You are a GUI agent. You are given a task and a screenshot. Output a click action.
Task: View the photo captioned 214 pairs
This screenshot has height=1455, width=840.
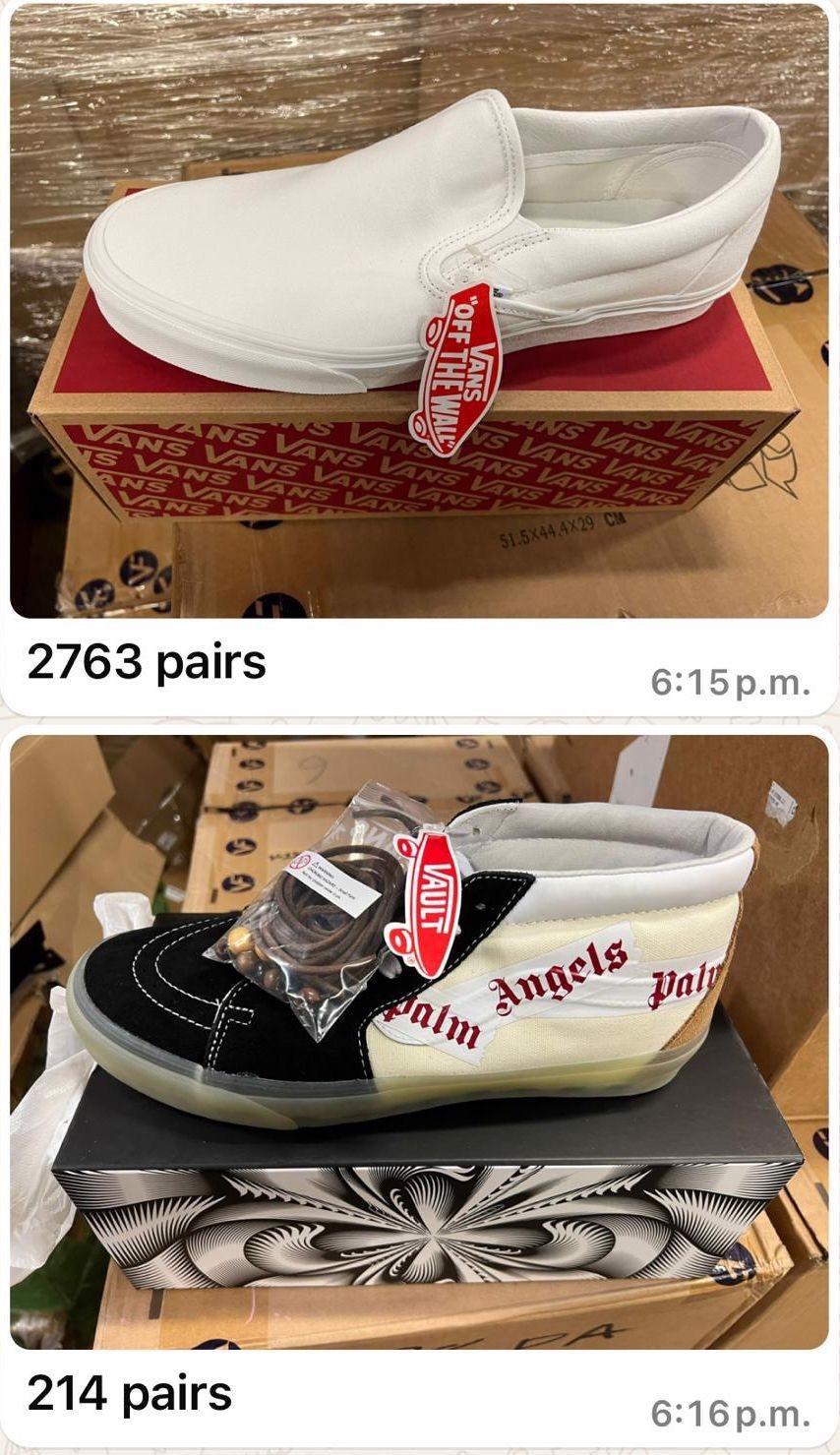[419, 1041]
